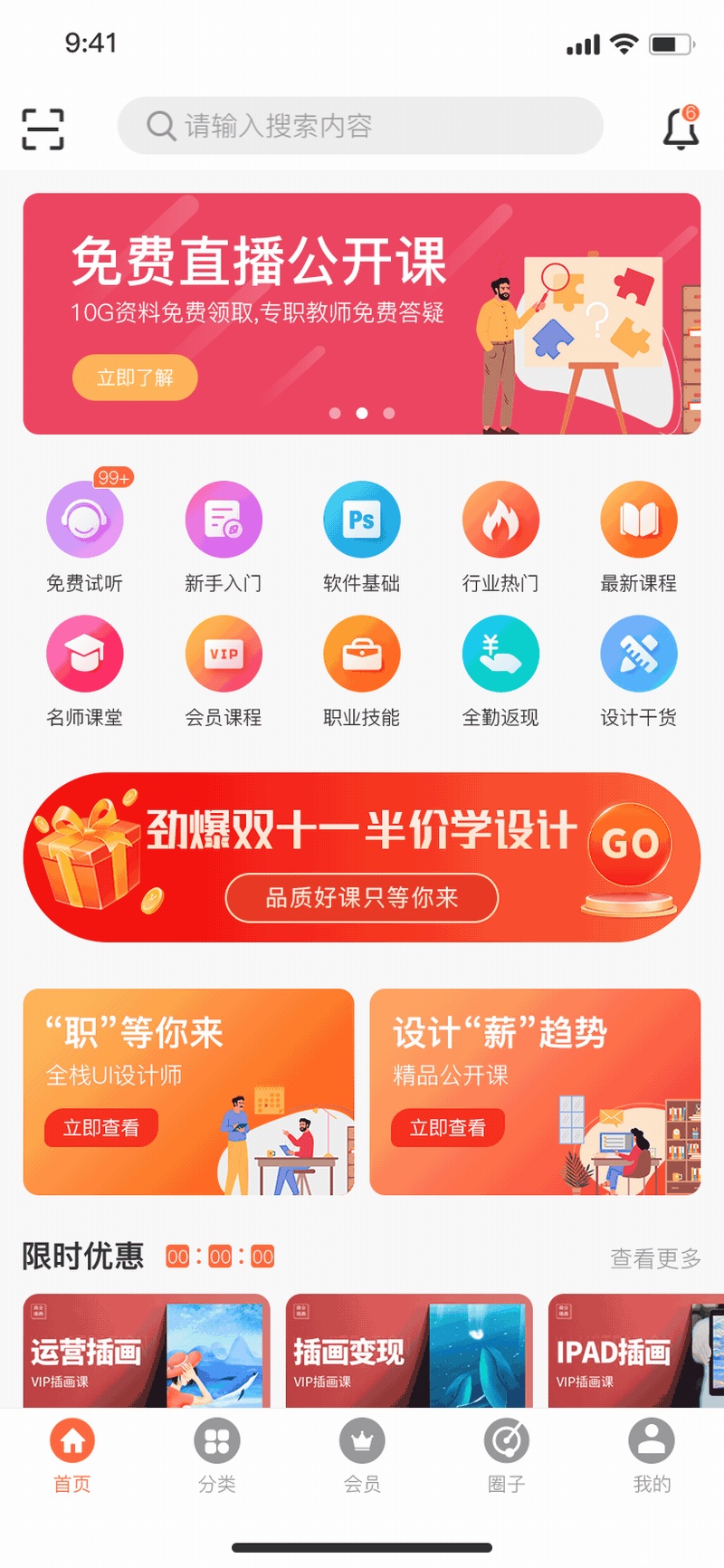This screenshot has height=1568, width=724.
Task: Tap the search box 请输入搜索内容
Action: [x=360, y=126]
